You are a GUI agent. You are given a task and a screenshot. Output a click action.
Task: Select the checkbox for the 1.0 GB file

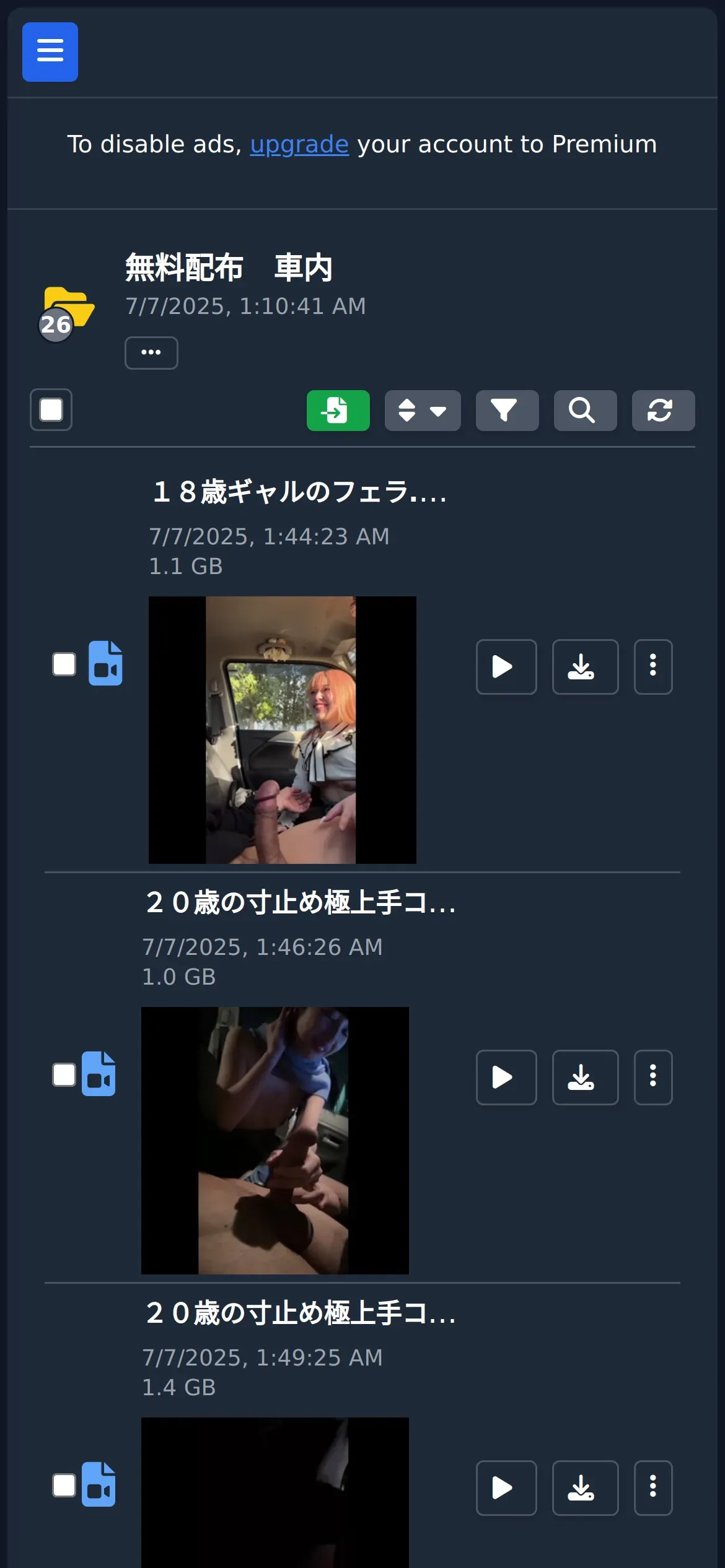coord(64,1075)
